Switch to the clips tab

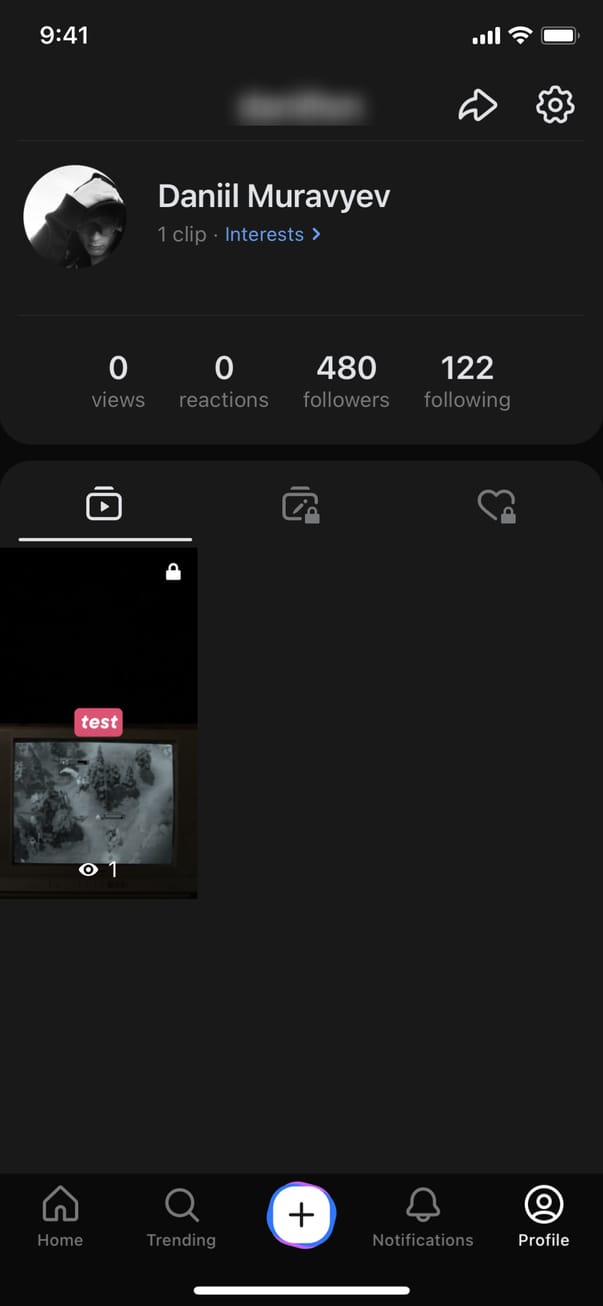pos(104,505)
